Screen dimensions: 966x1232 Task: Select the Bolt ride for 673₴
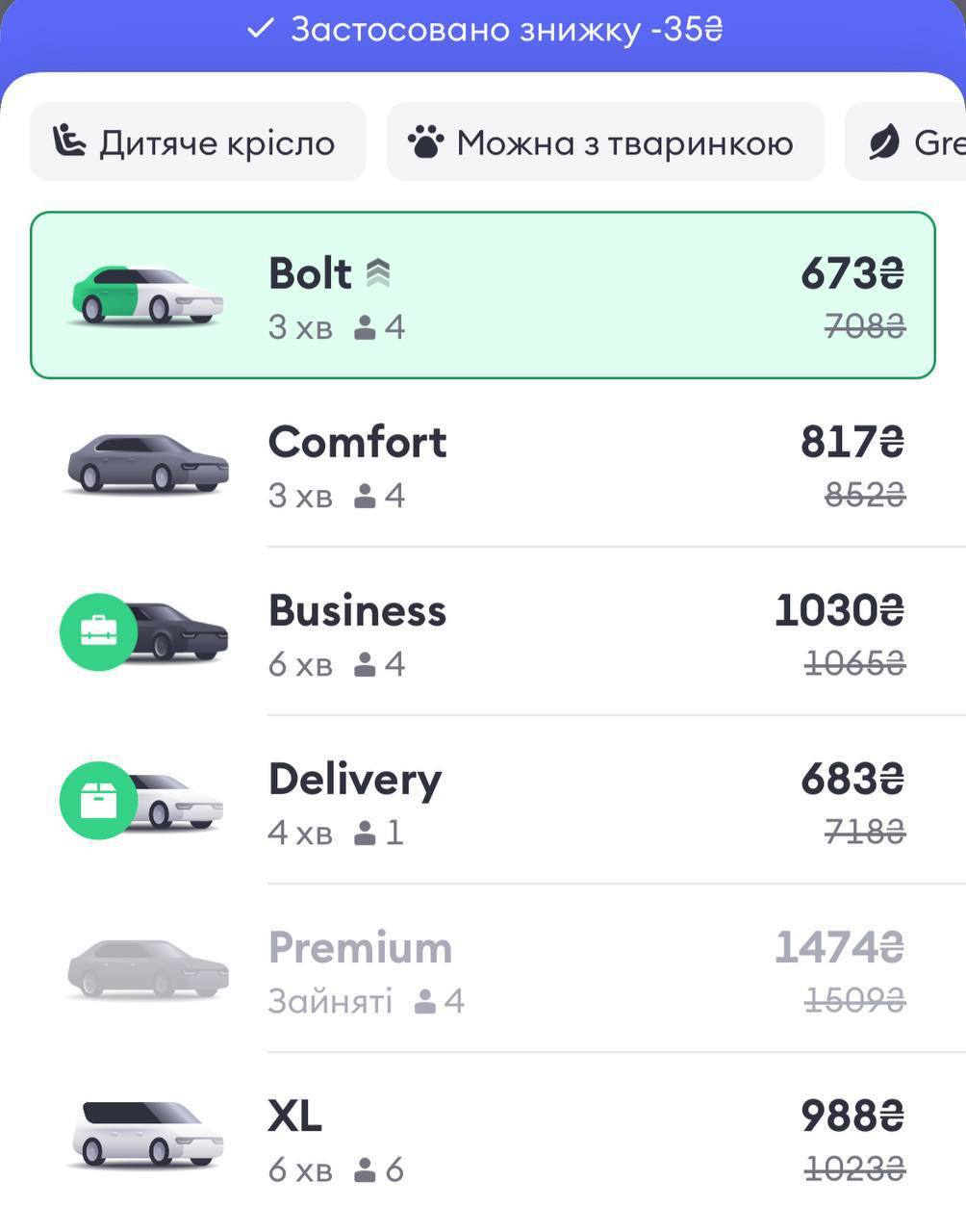(483, 295)
